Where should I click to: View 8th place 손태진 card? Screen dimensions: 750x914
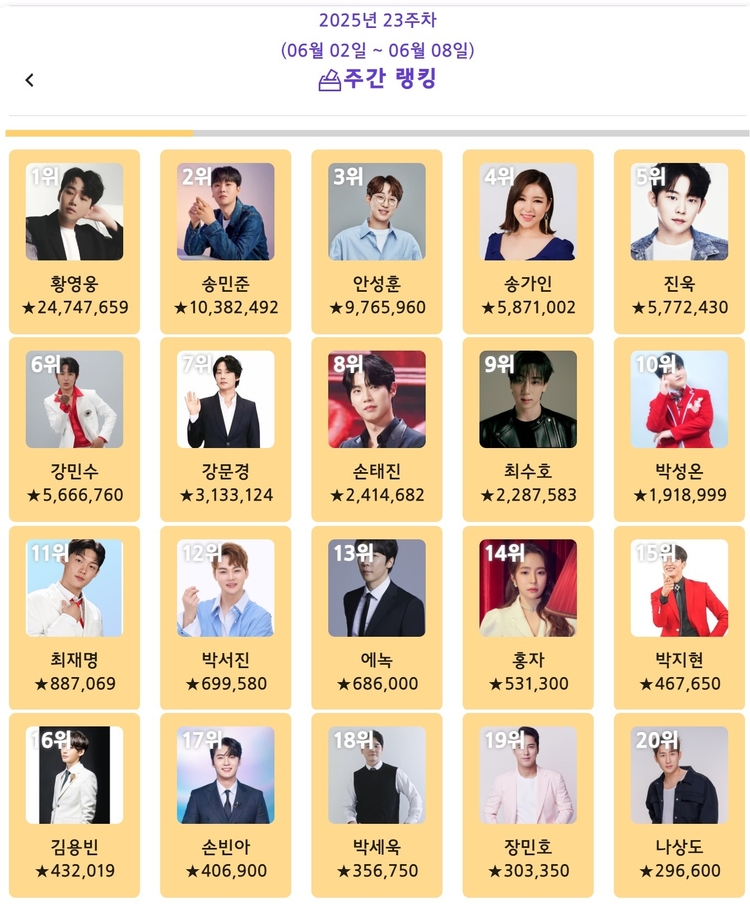point(376,428)
